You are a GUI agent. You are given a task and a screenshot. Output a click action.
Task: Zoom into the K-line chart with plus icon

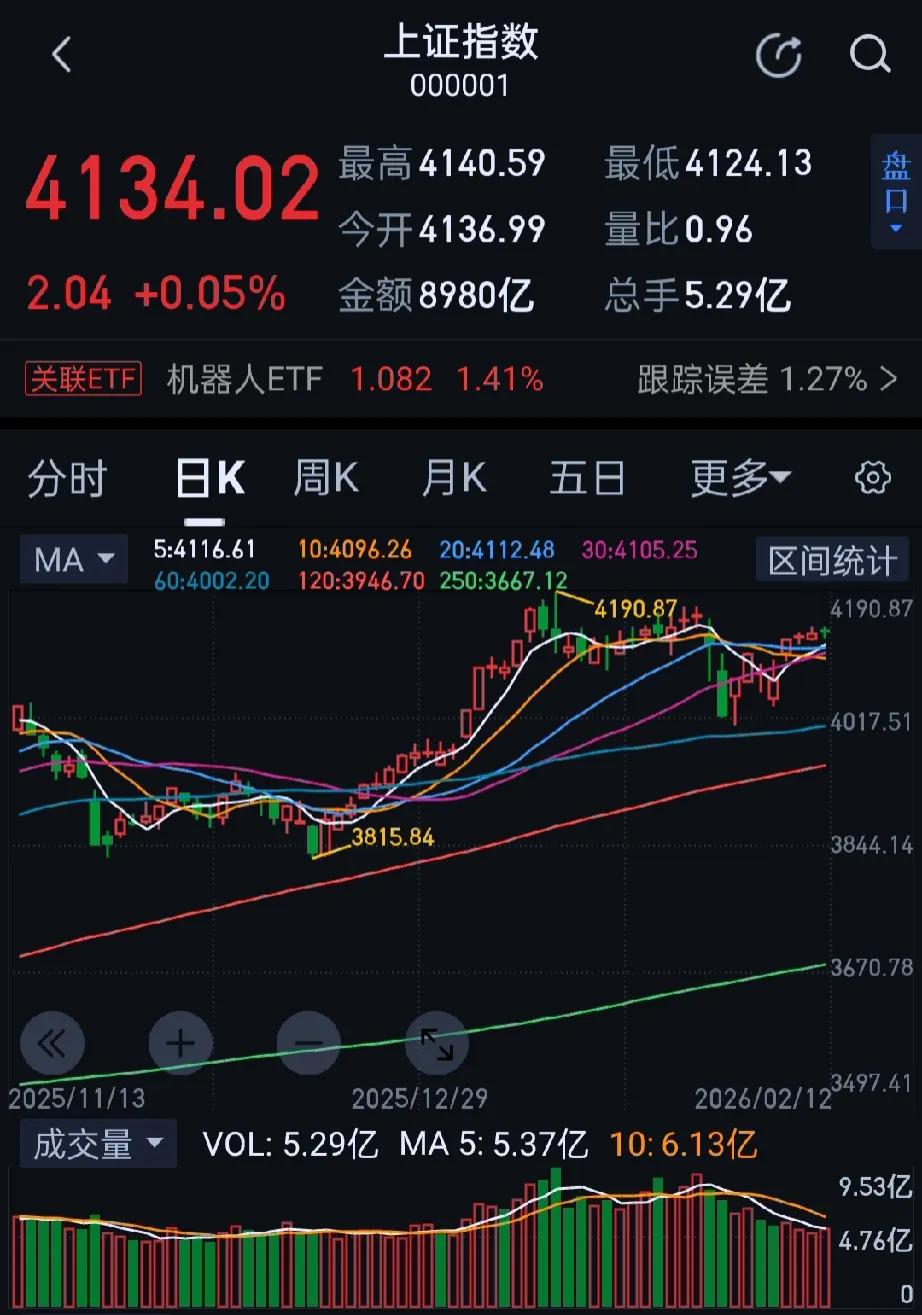180,1043
